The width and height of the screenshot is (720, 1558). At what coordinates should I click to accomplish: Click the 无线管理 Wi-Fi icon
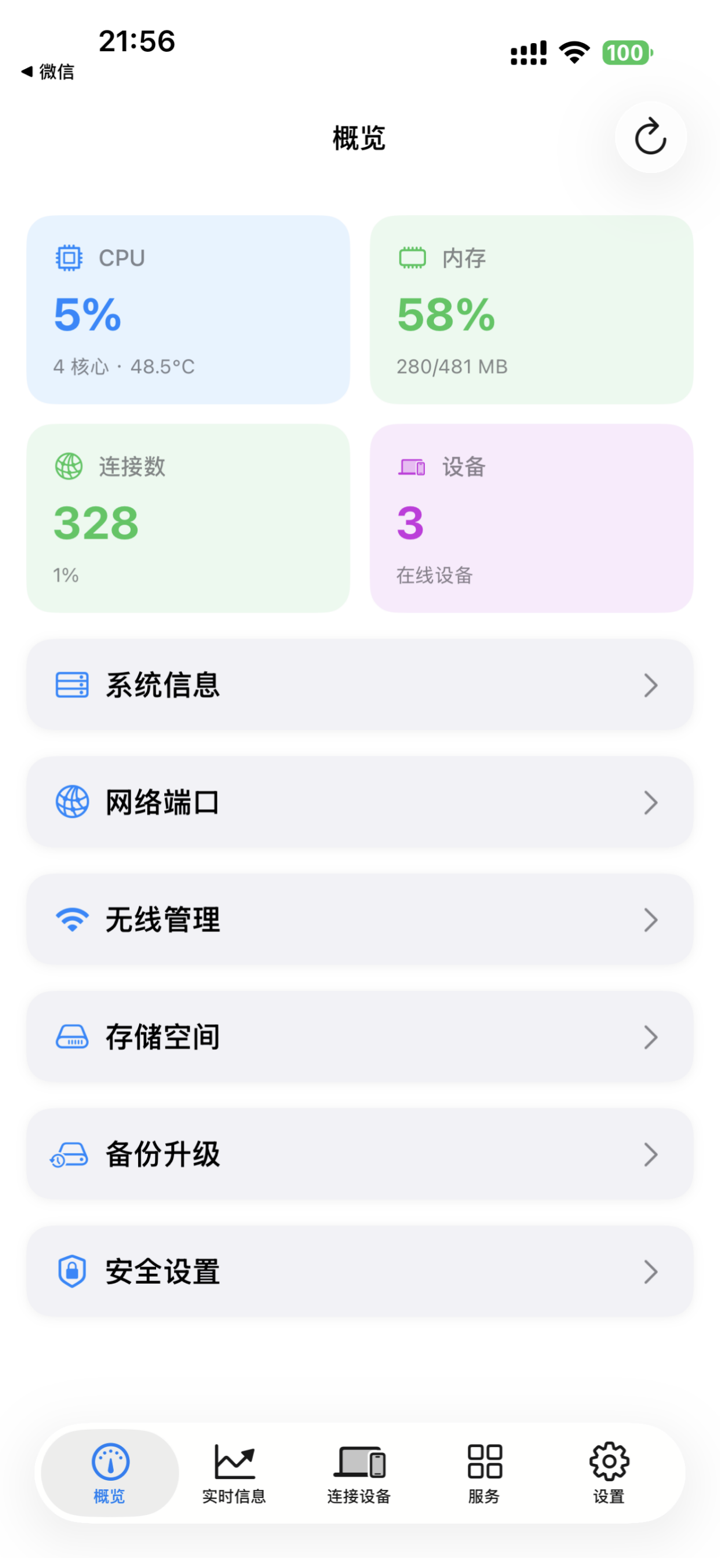pos(70,919)
